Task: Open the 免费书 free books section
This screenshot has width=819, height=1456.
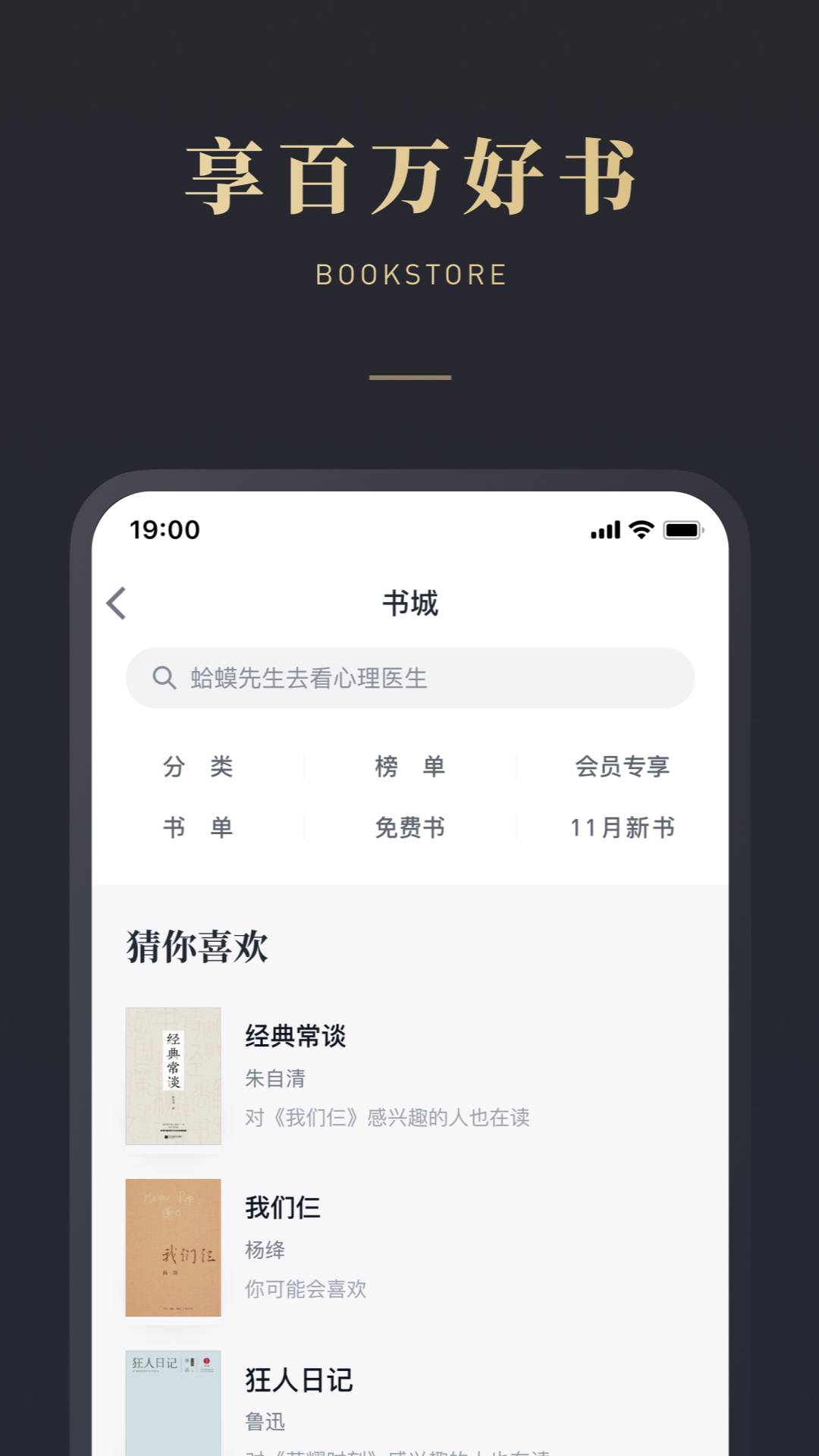Action: coord(409,828)
